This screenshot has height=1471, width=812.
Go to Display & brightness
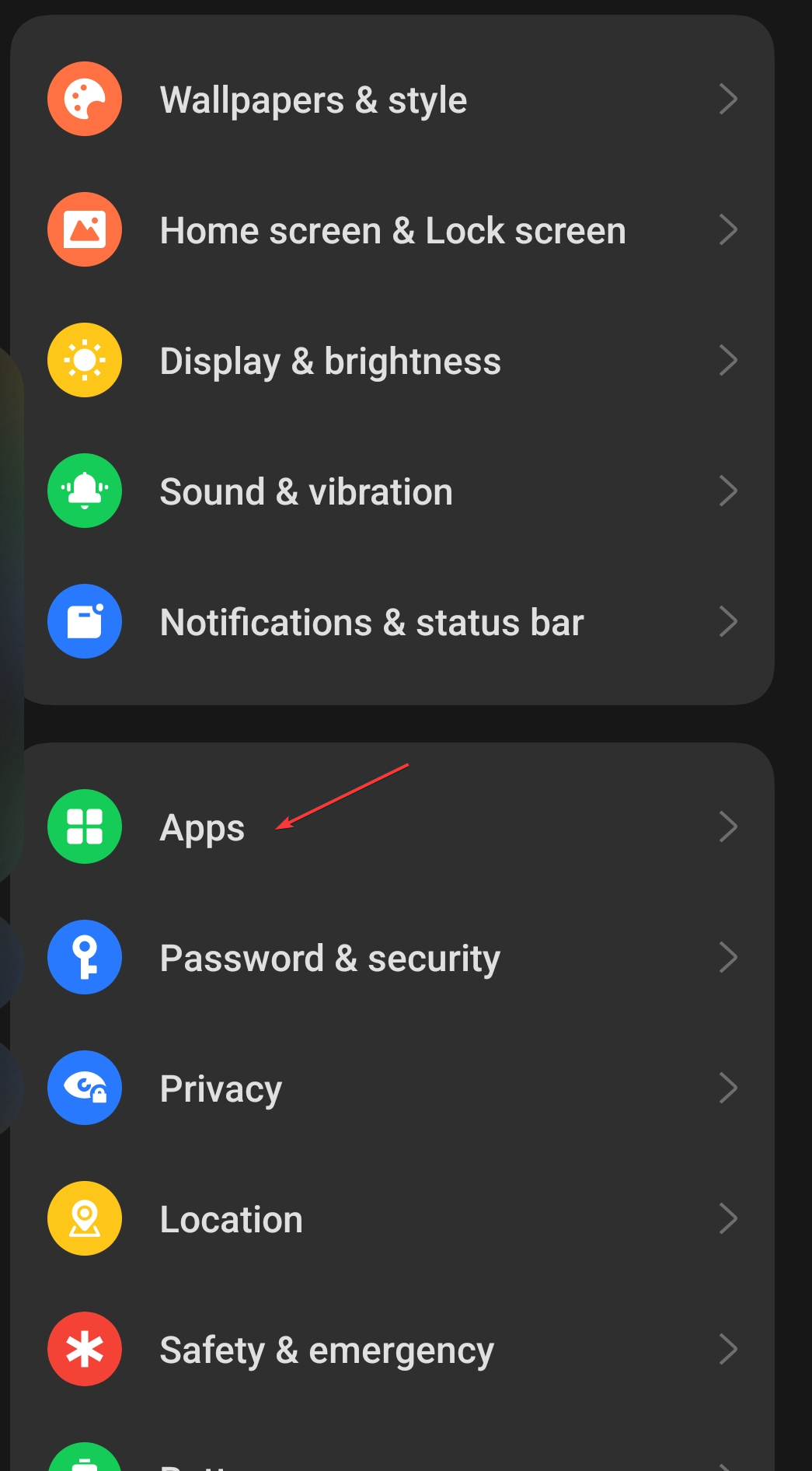[330, 361]
